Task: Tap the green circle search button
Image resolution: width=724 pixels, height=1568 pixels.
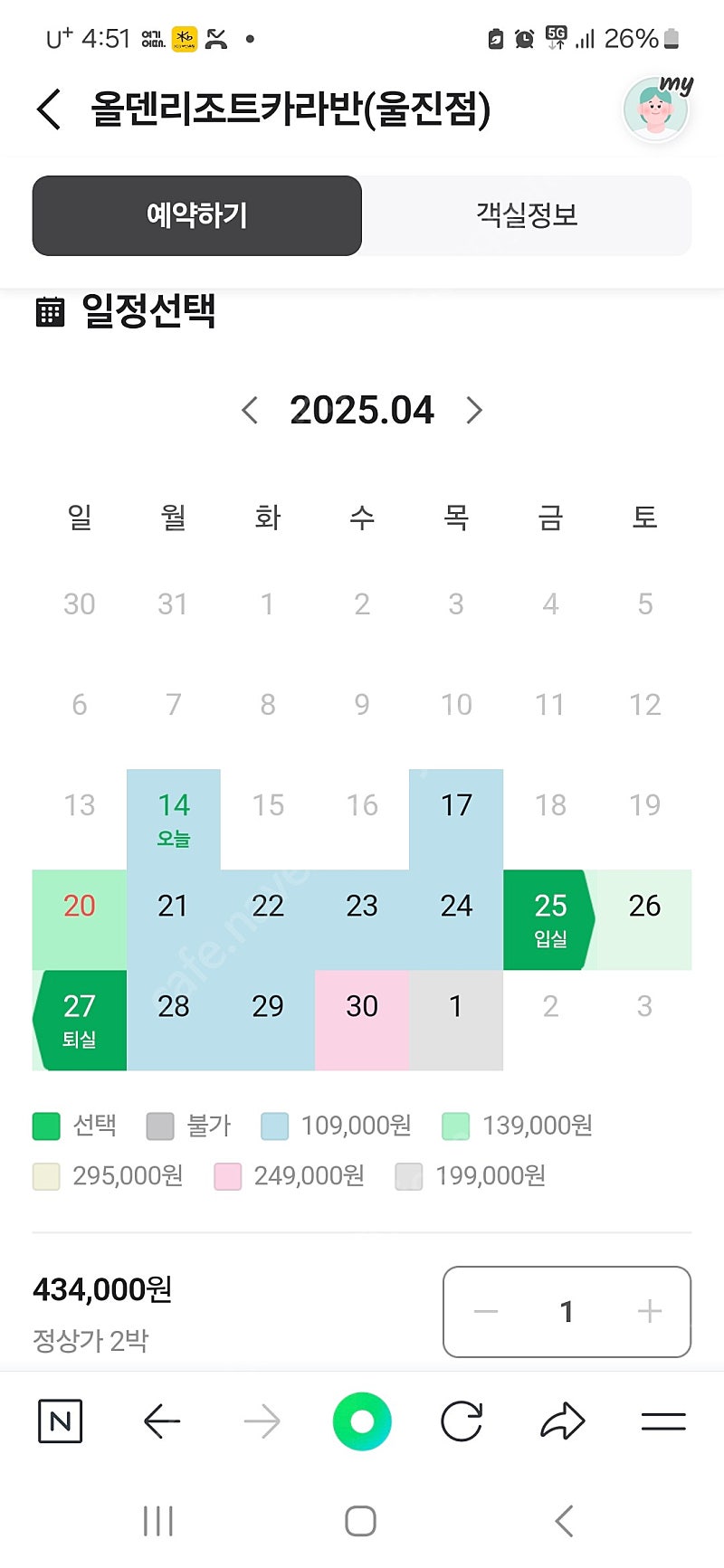Action: pyautogui.click(x=362, y=1421)
